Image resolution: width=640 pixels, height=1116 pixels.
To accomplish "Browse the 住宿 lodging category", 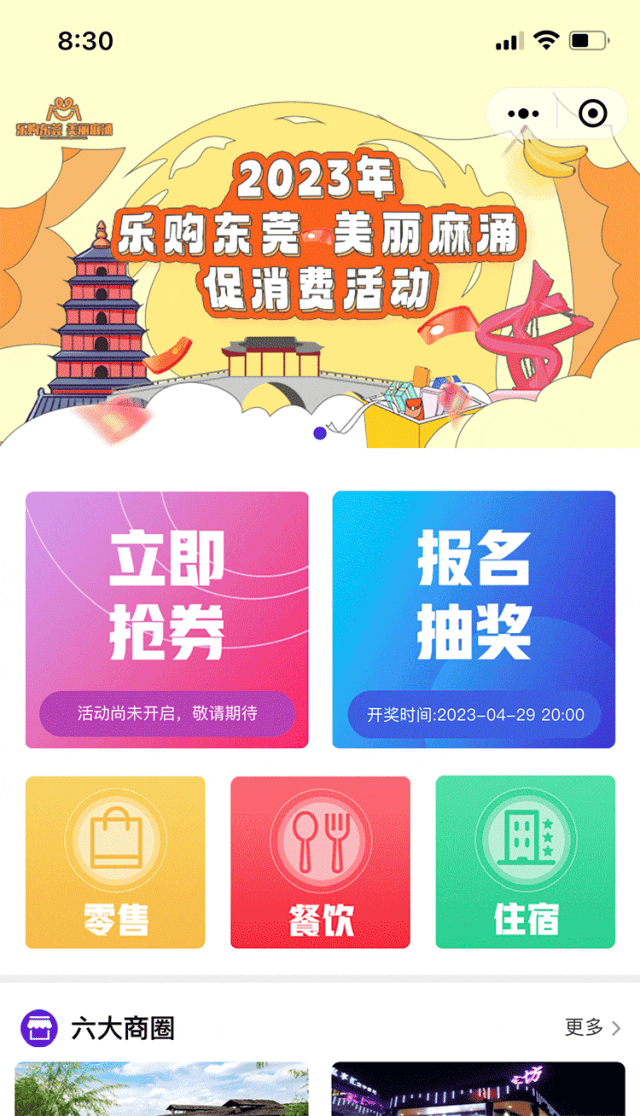I will tap(525, 862).
